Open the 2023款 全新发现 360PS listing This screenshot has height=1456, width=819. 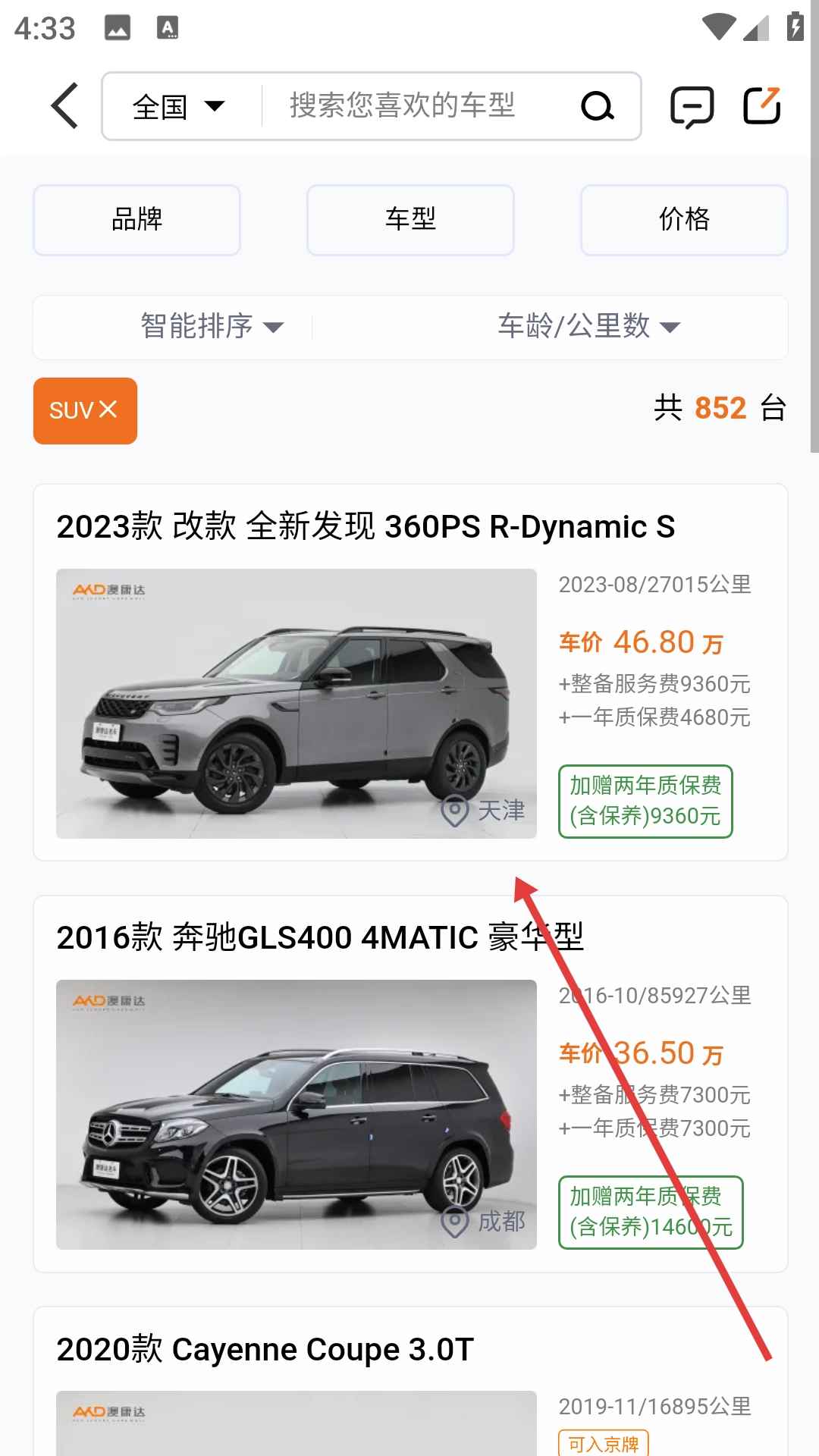click(x=366, y=526)
